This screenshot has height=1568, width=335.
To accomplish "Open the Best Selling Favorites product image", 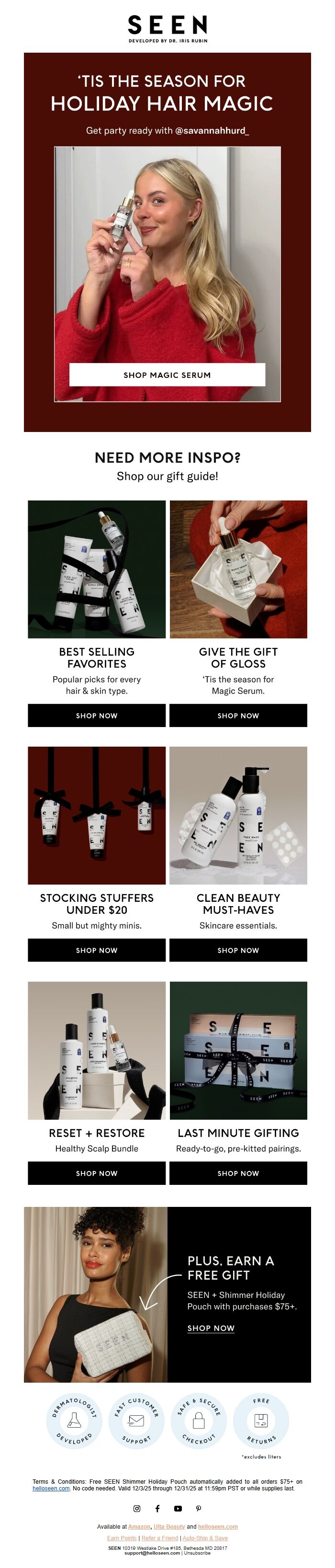I will pos(97,569).
